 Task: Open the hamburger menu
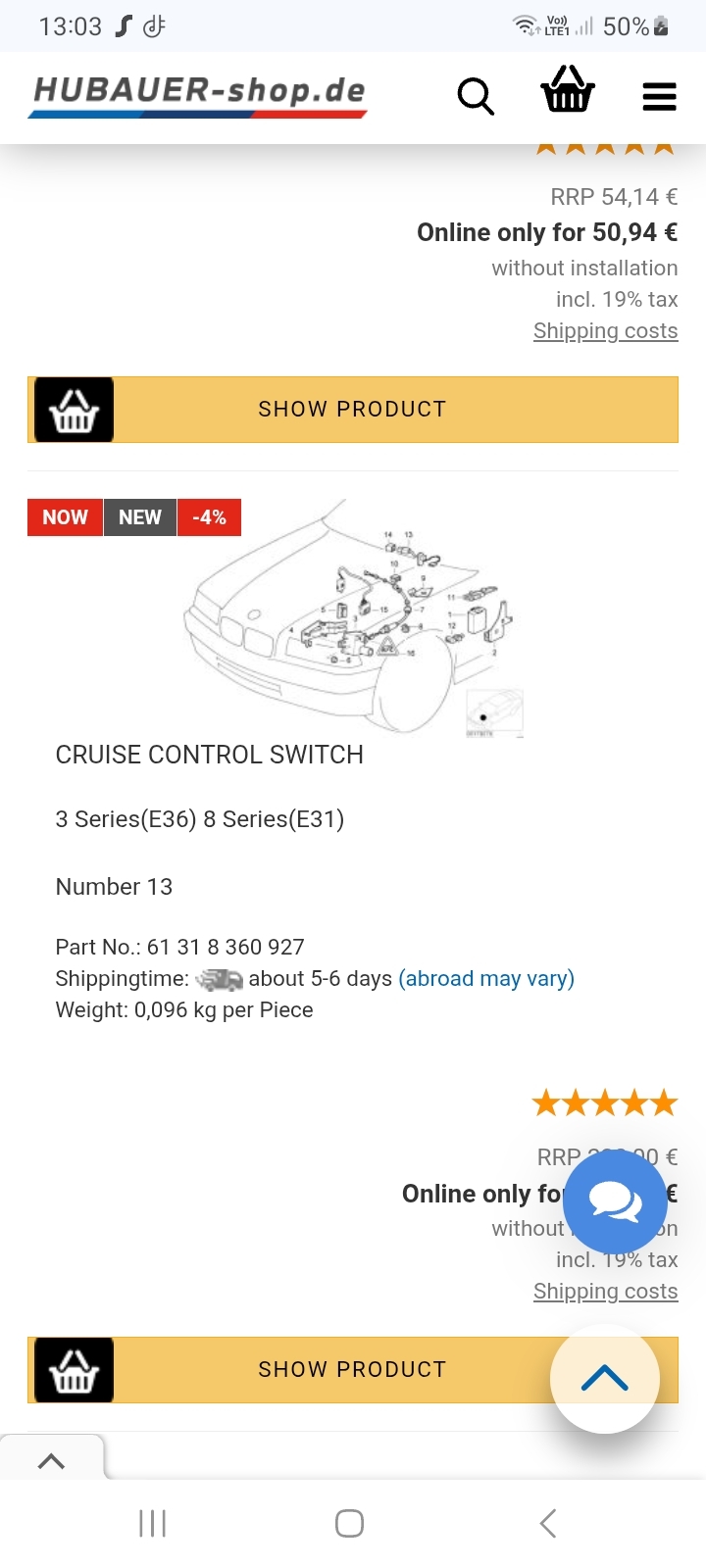660,97
